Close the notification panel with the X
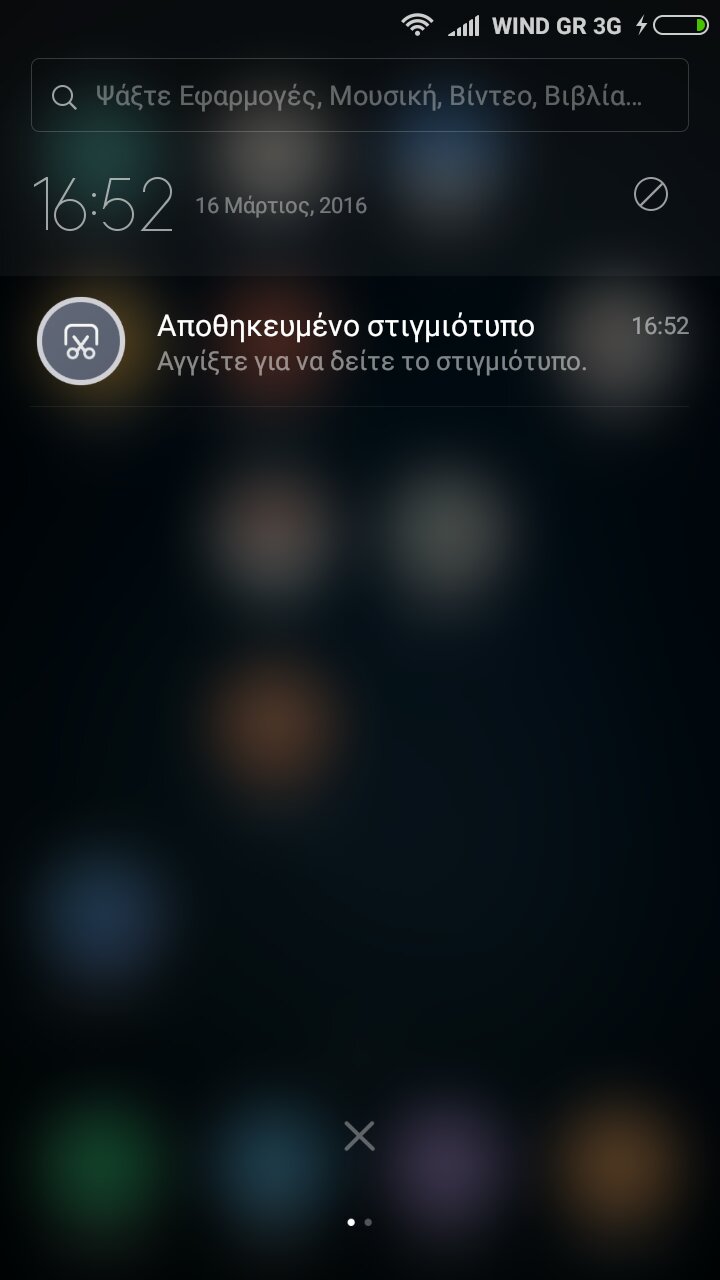This screenshot has width=720, height=1280. point(359,1135)
